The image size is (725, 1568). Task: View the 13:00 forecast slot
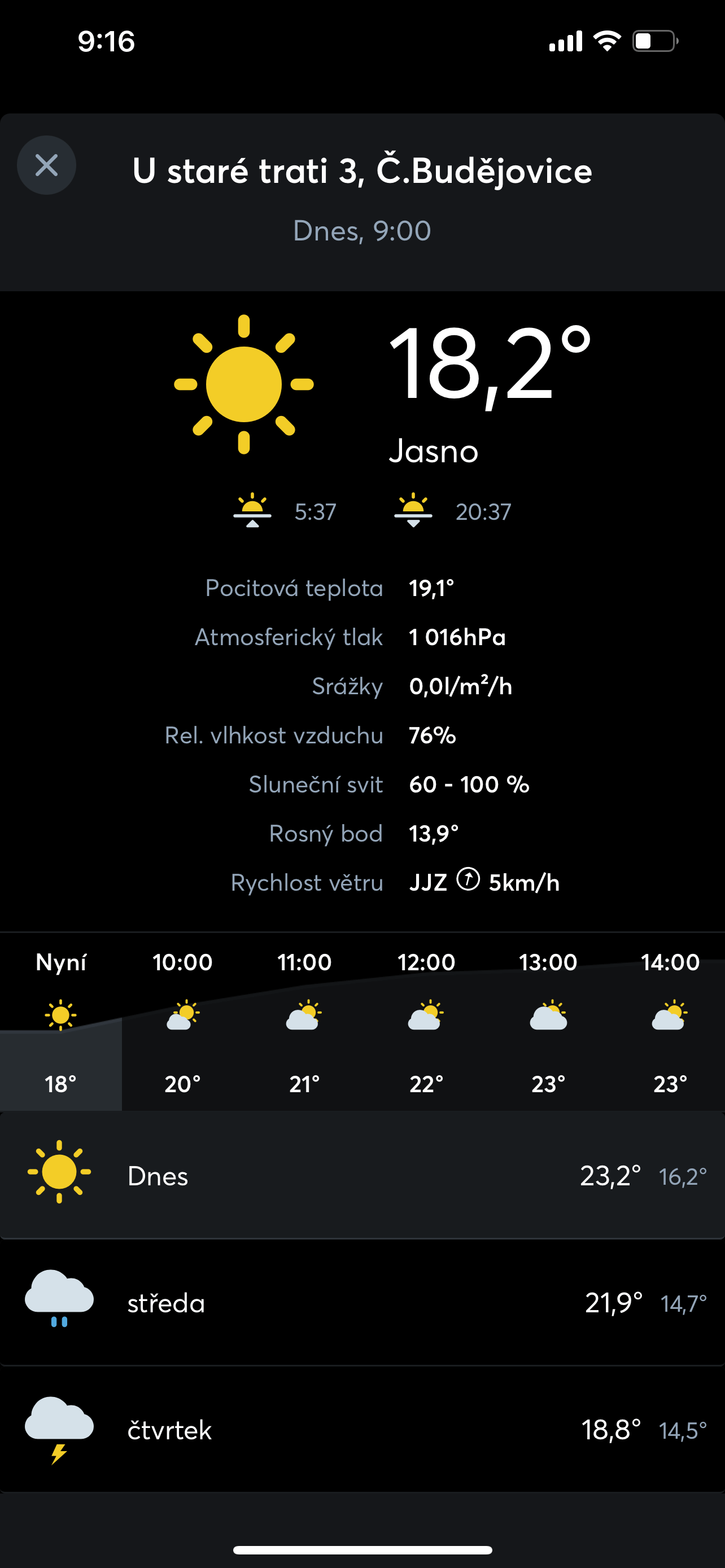pos(548,1023)
